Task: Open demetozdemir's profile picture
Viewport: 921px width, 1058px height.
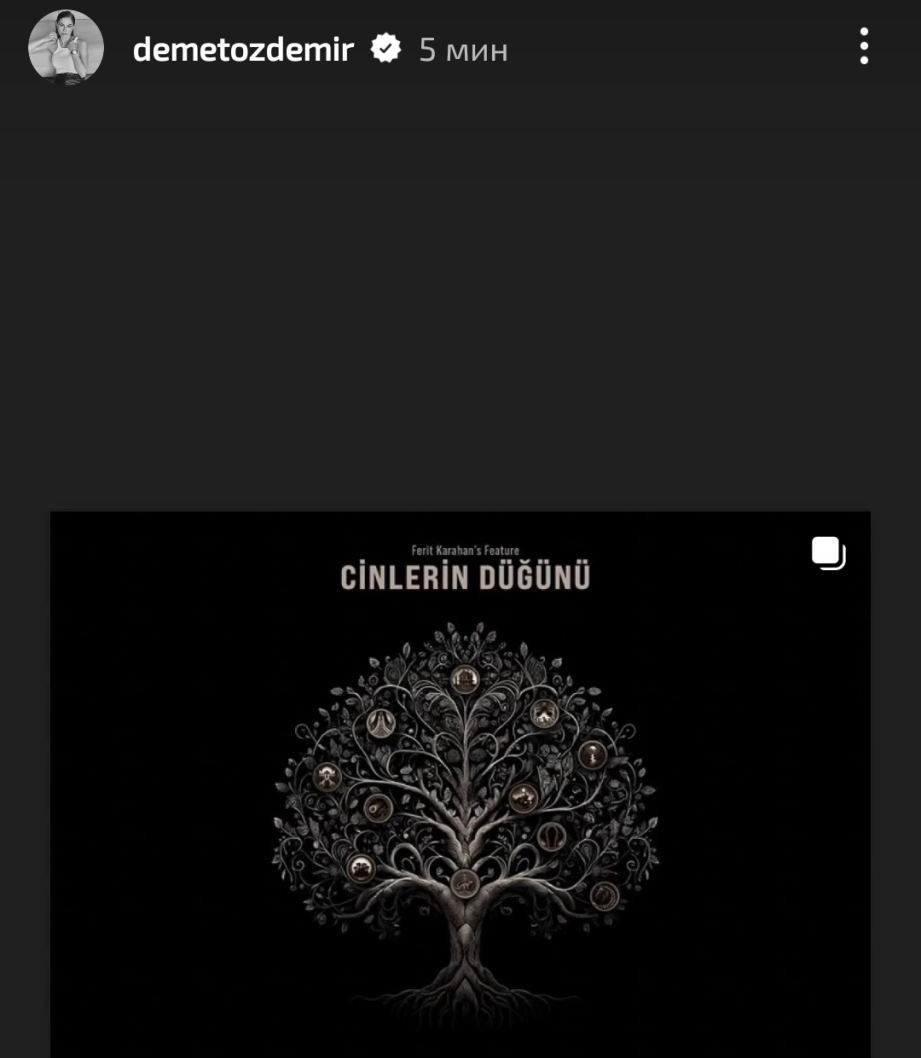Action: 66,47
